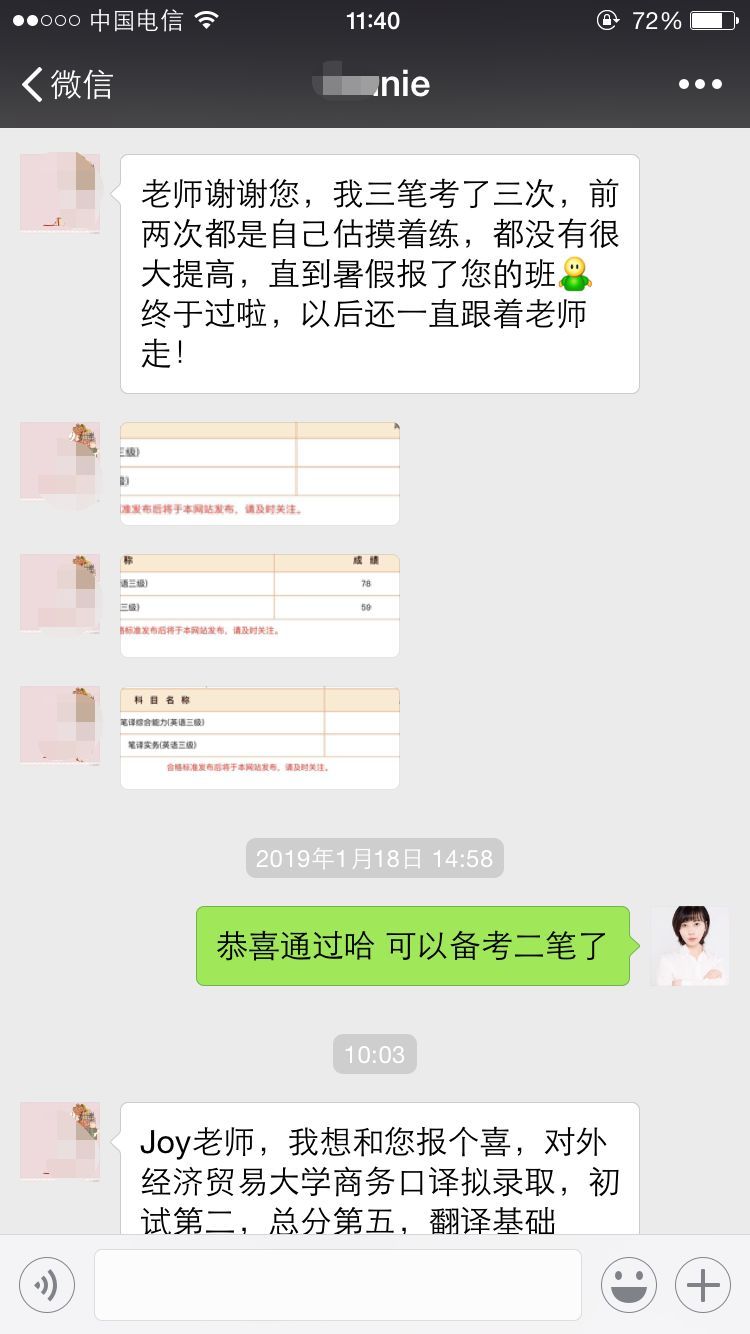
Task: Focus the message text field
Action: 338,1284
